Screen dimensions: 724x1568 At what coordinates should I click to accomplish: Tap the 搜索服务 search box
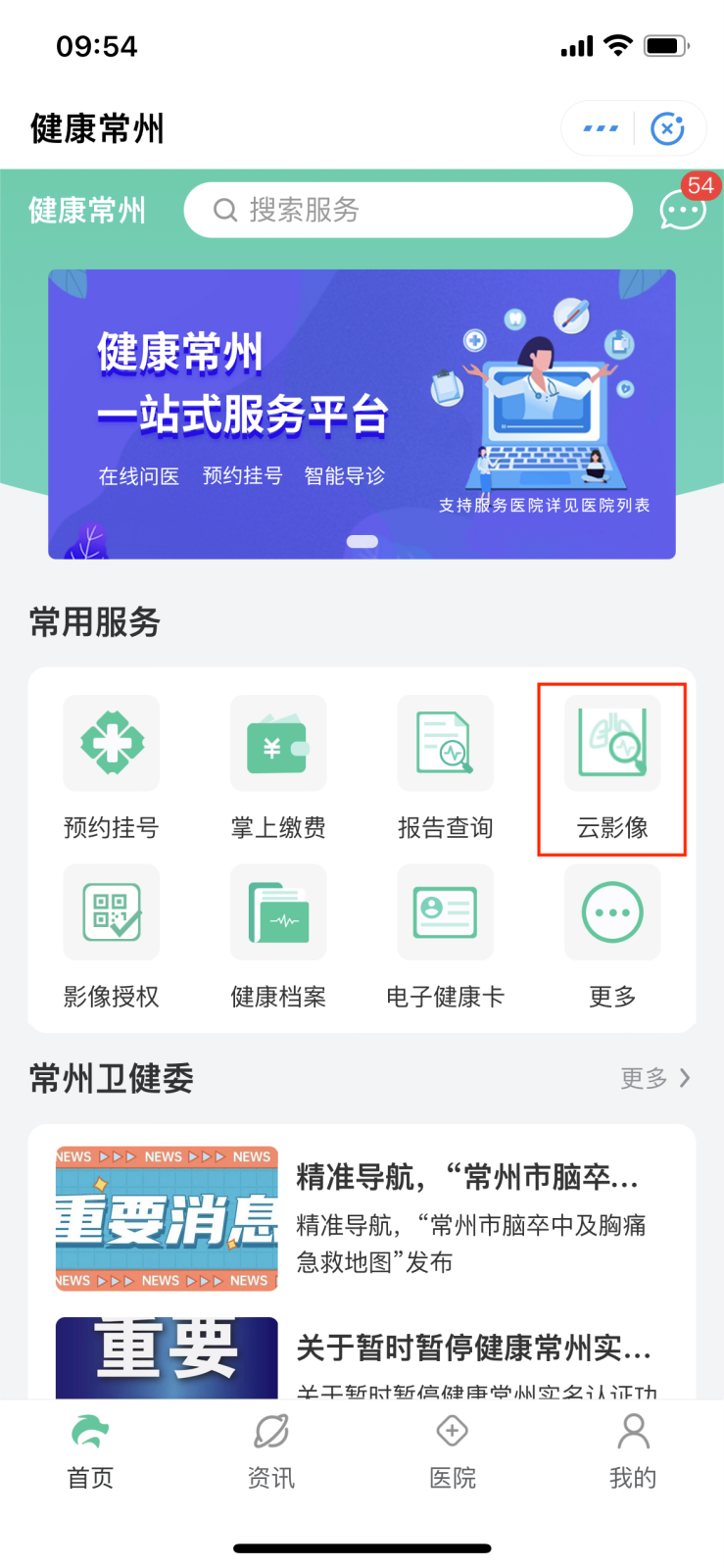click(408, 210)
